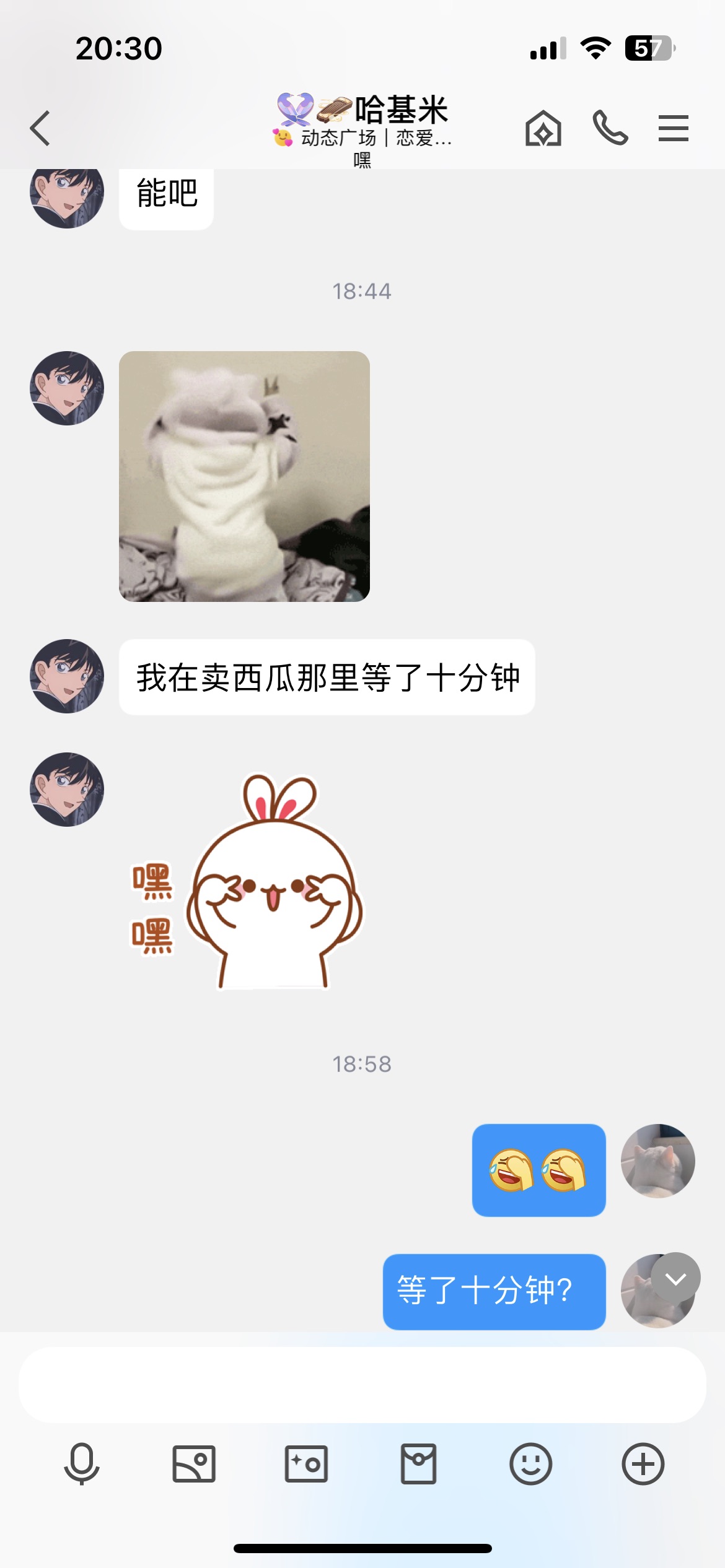The width and height of the screenshot is (725, 1568).
Task: Go back using the left arrow
Action: coord(40,127)
